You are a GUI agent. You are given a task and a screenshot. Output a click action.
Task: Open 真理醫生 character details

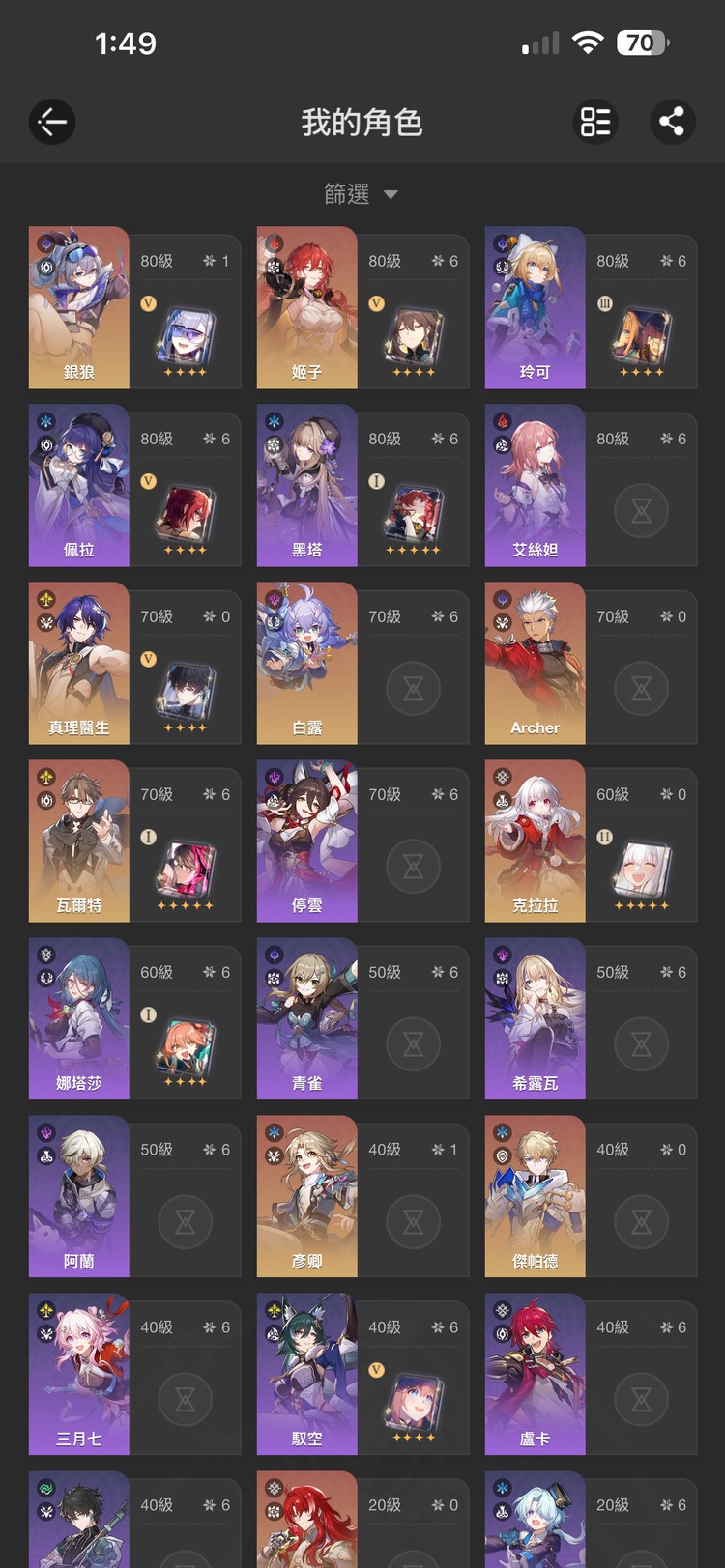pyautogui.click(x=134, y=664)
